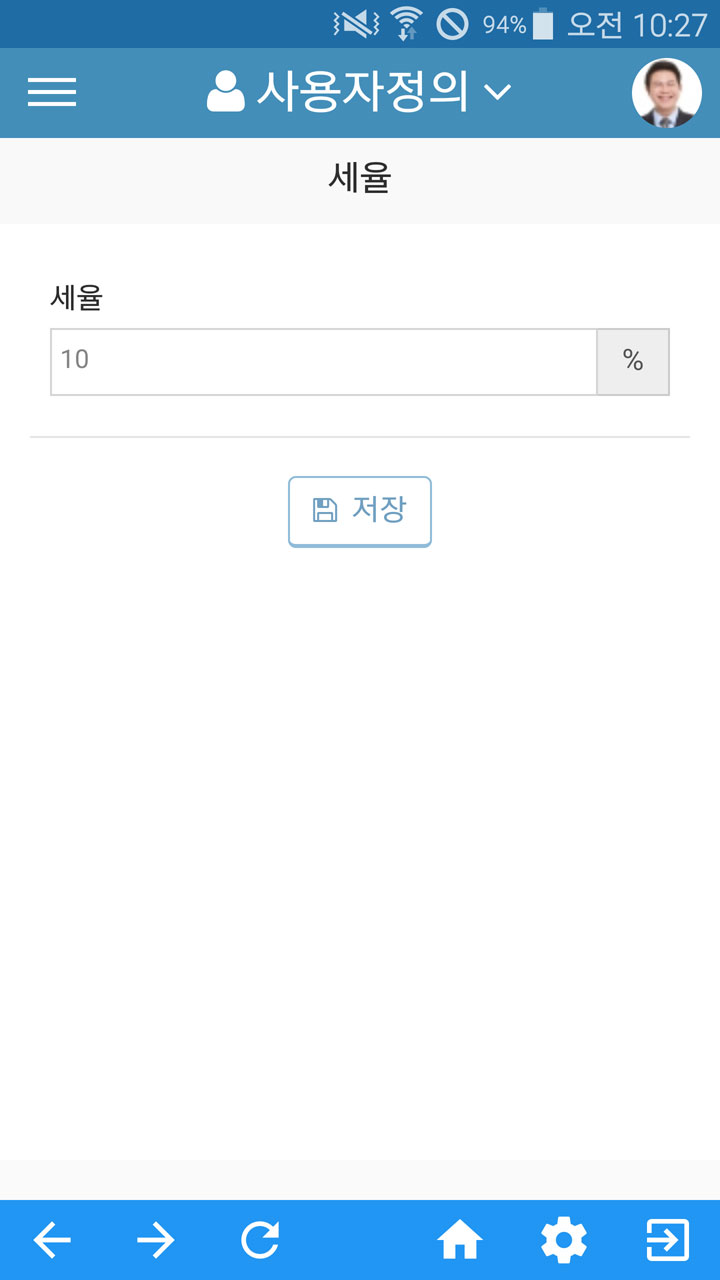This screenshot has width=720, height=1280.
Task: Open the hamburger drawer menu
Action: coord(52,93)
